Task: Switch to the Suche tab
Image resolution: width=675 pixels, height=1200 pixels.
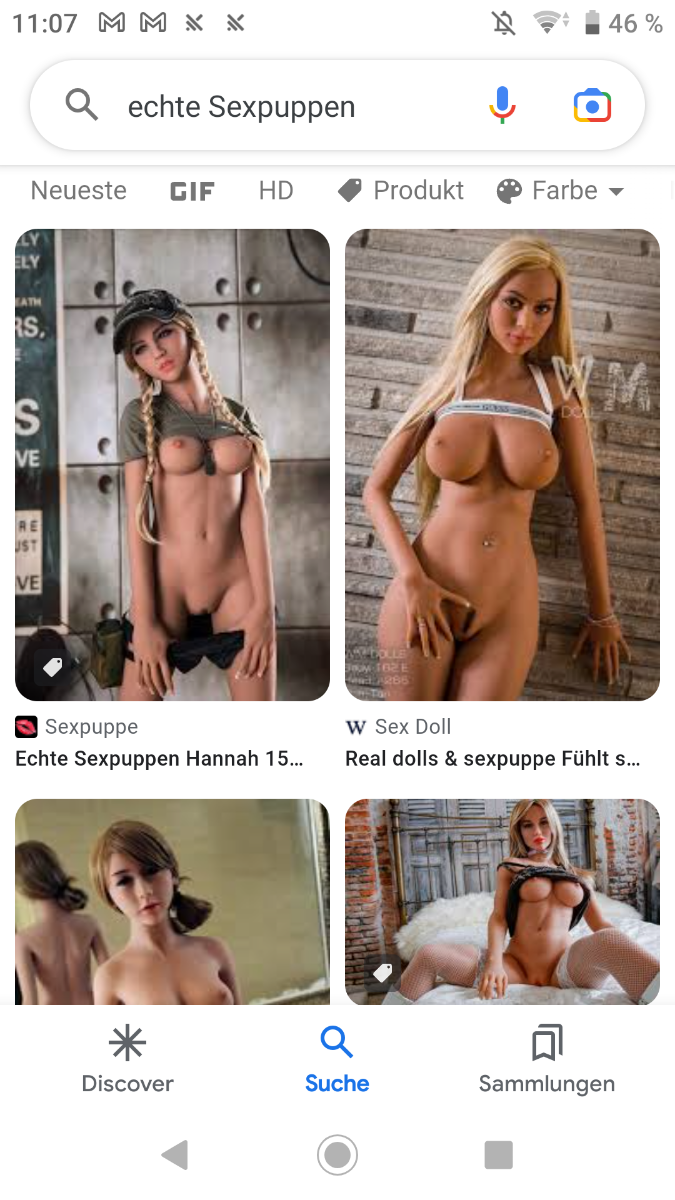Action: pyautogui.click(x=337, y=1060)
